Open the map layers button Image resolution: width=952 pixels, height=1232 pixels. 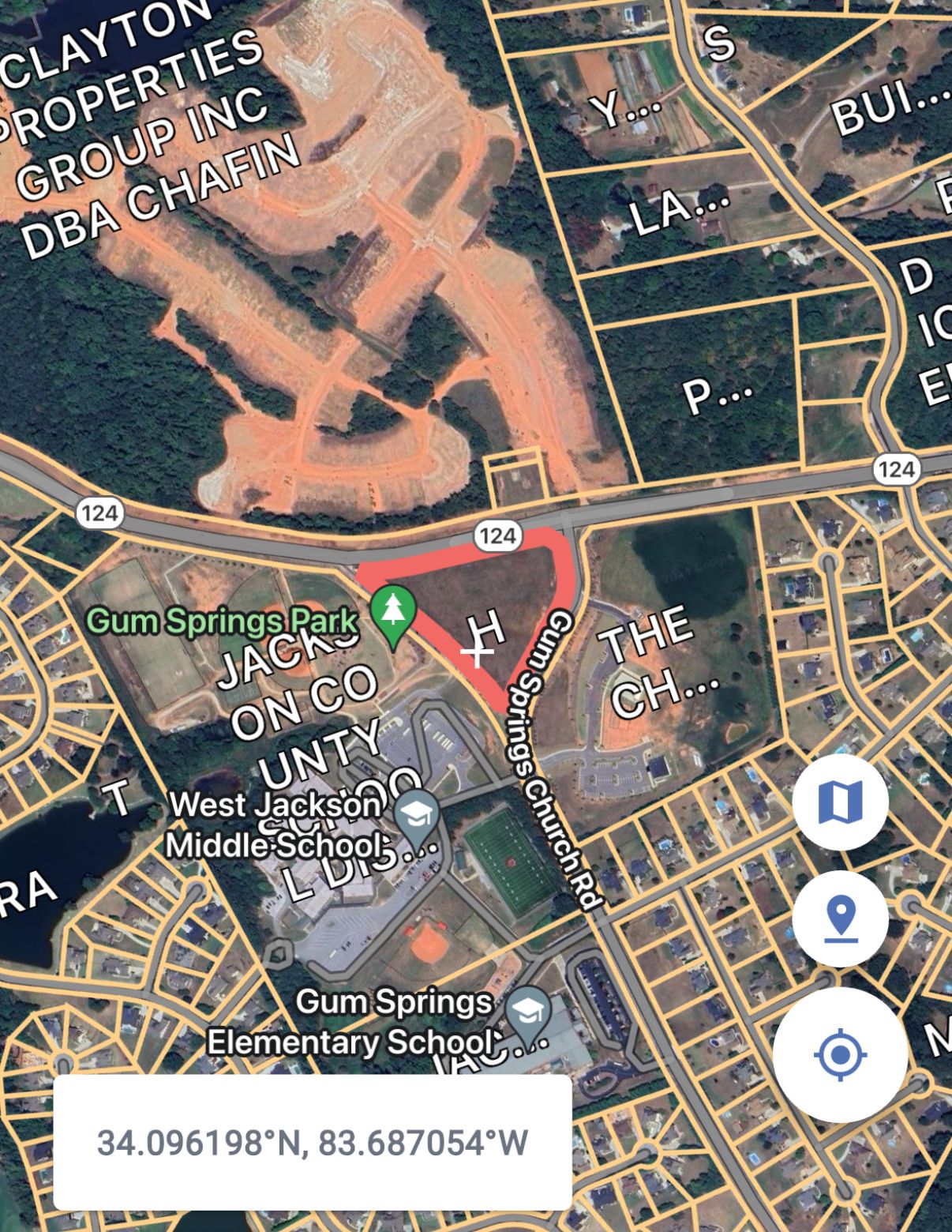pyautogui.click(x=840, y=802)
